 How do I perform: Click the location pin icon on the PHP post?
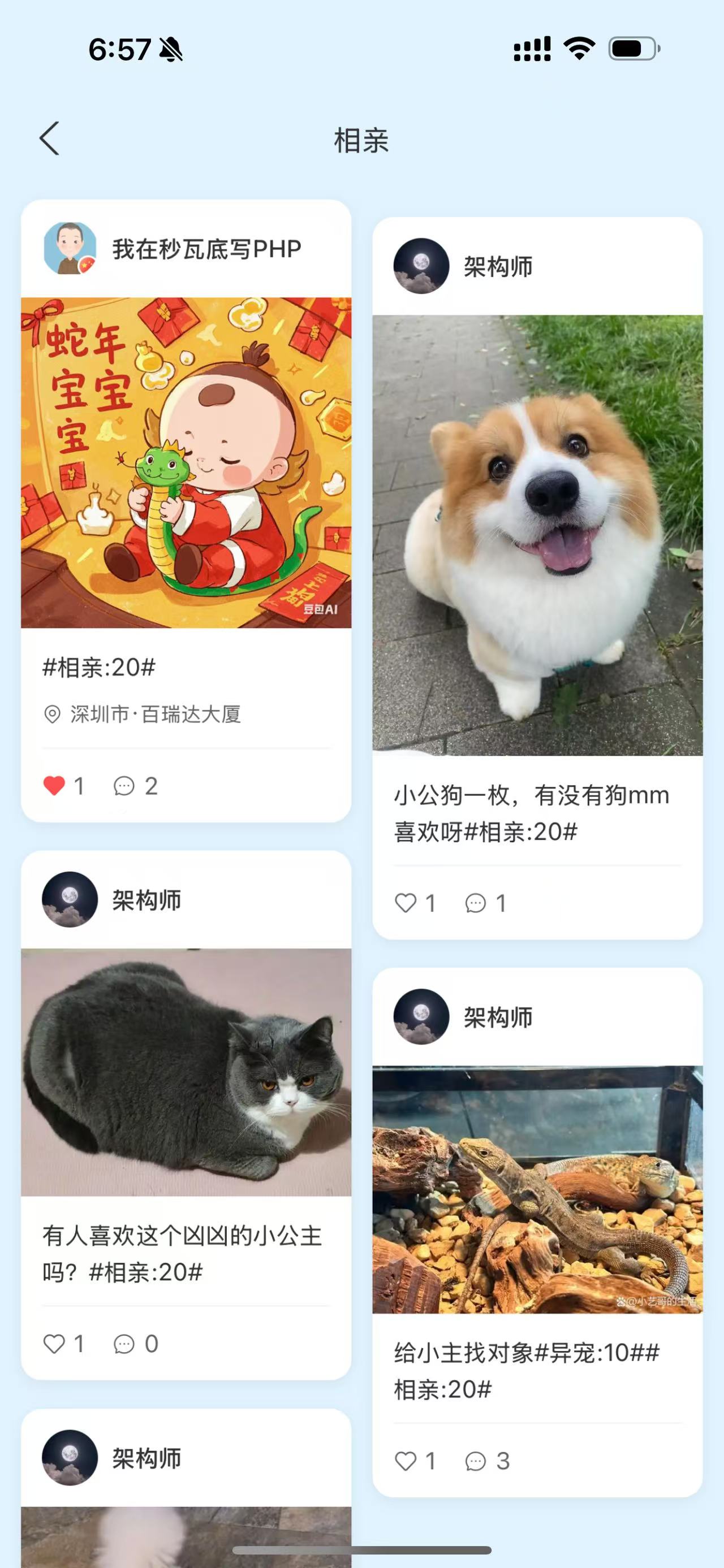coord(53,715)
